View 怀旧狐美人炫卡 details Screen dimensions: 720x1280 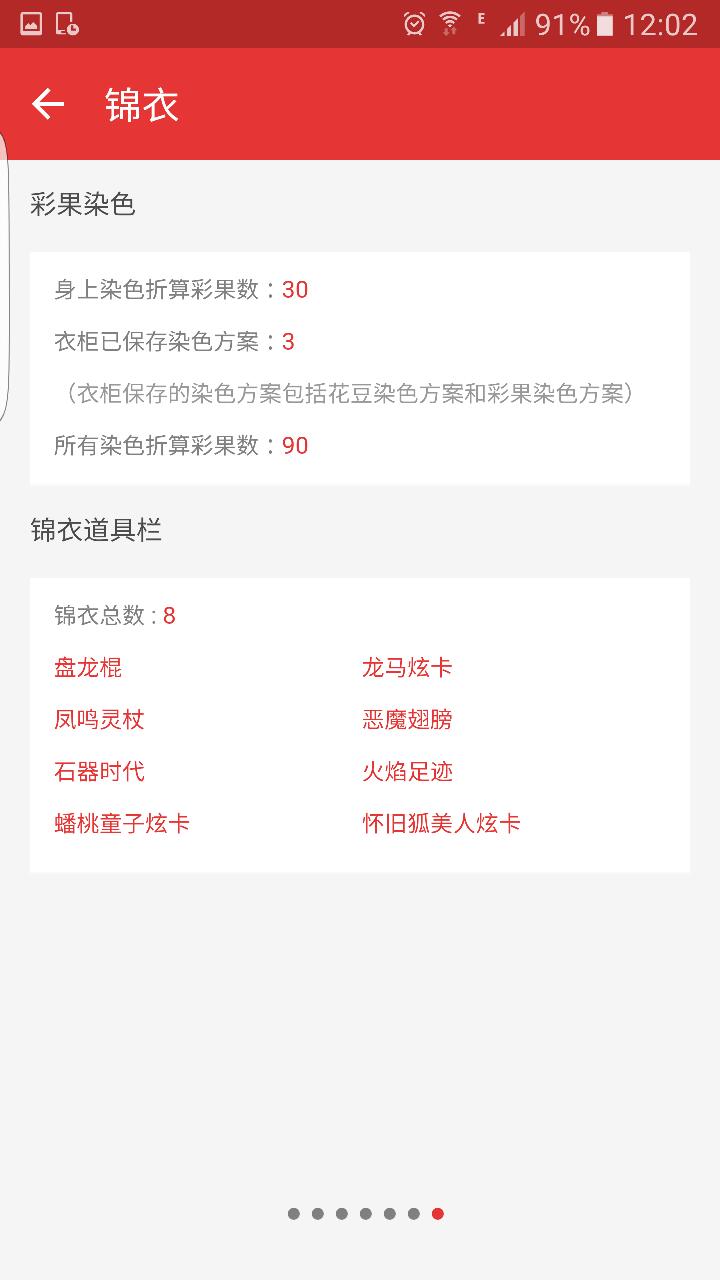click(x=441, y=824)
